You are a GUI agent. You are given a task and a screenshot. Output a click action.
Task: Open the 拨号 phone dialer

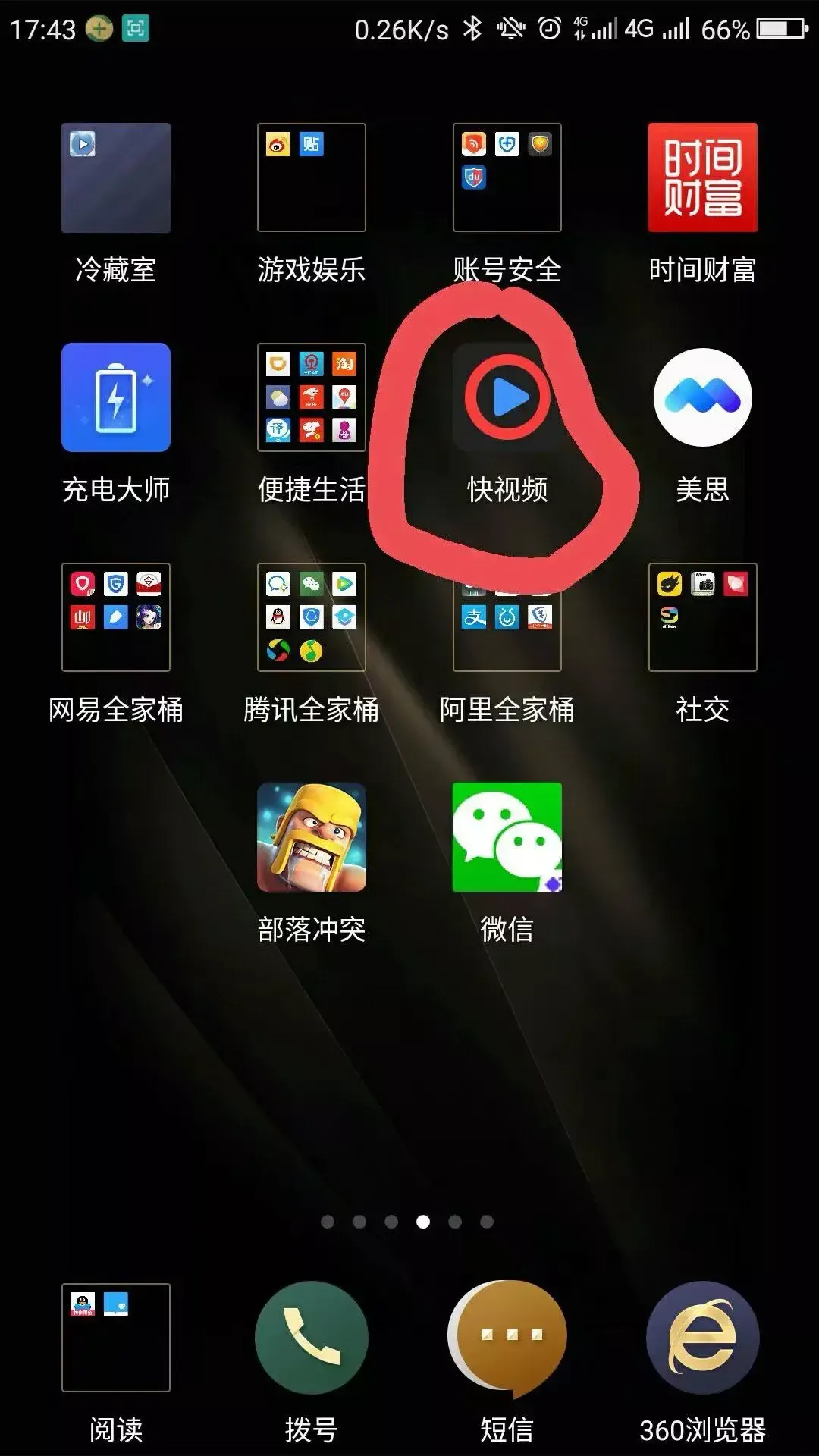click(x=312, y=1338)
